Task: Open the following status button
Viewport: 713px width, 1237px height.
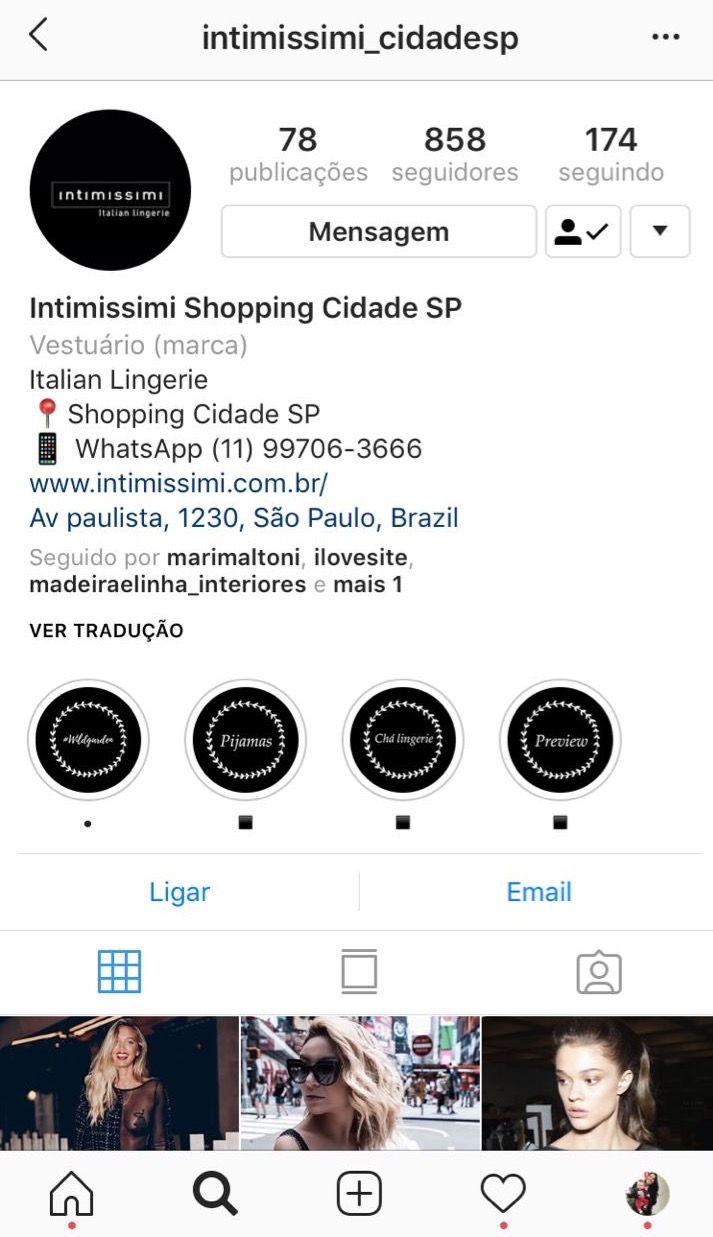Action: [583, 232]
